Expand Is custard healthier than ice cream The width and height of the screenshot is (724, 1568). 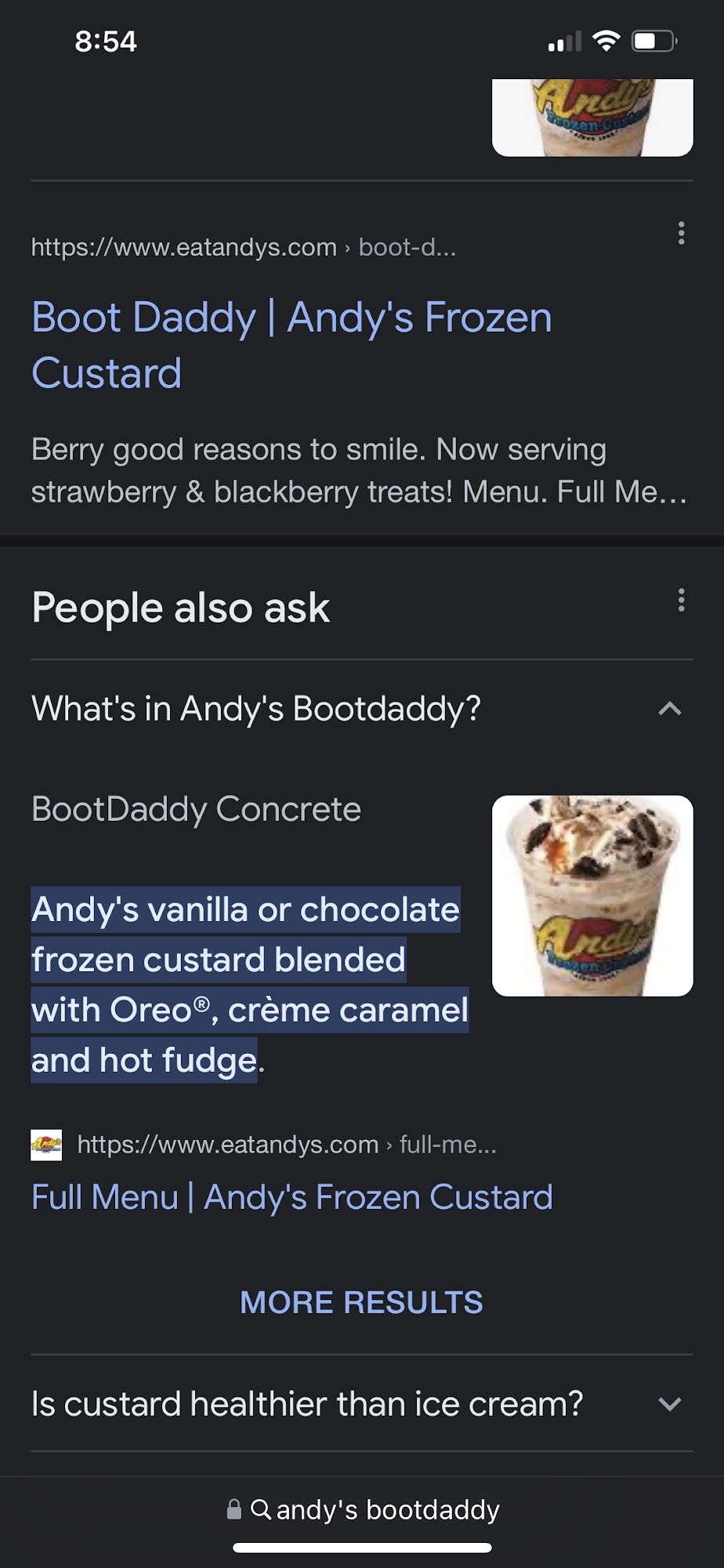670,1404
